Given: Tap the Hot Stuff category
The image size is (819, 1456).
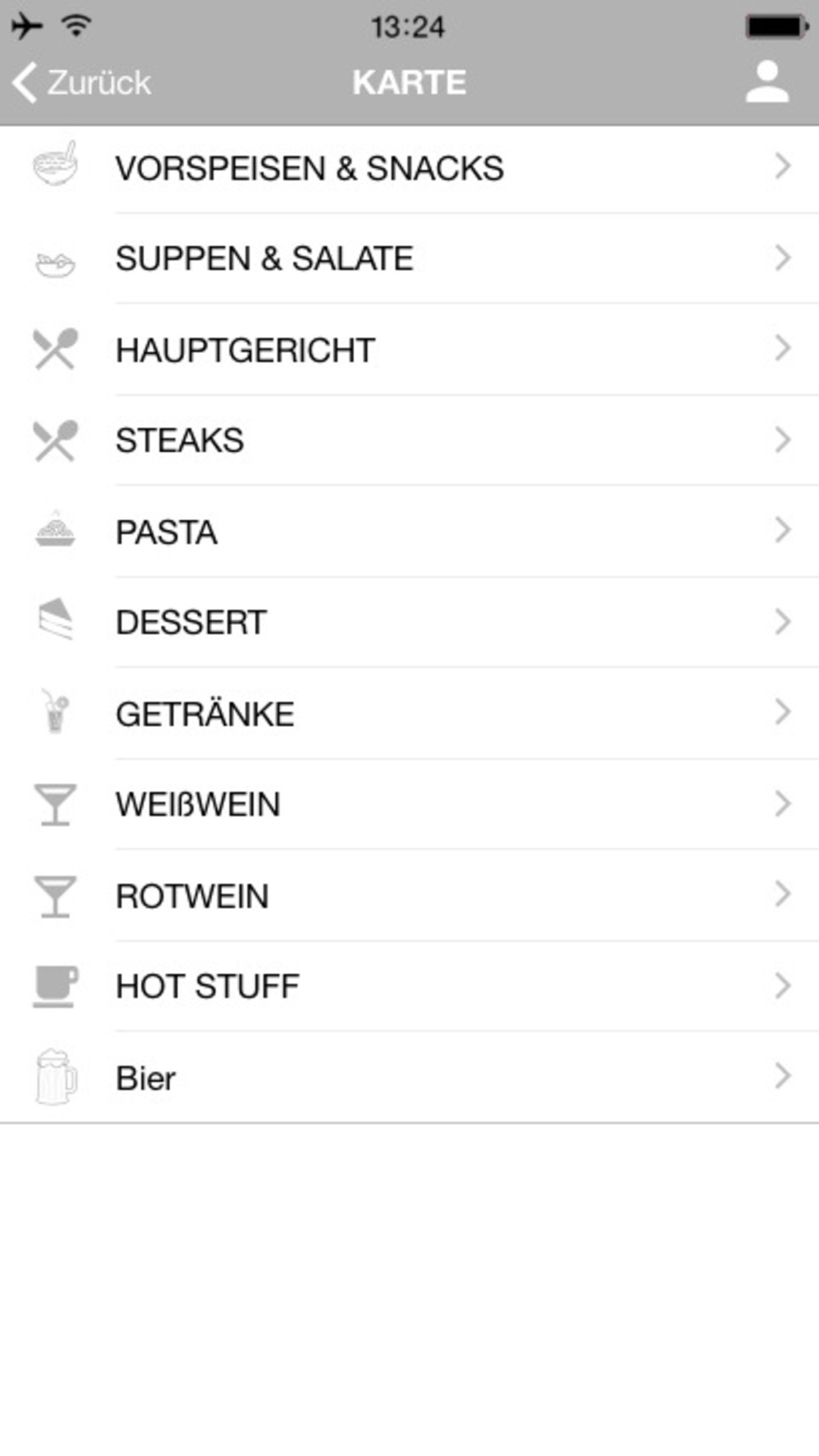Looking at the screenshot, I should [x=409, y=986].
